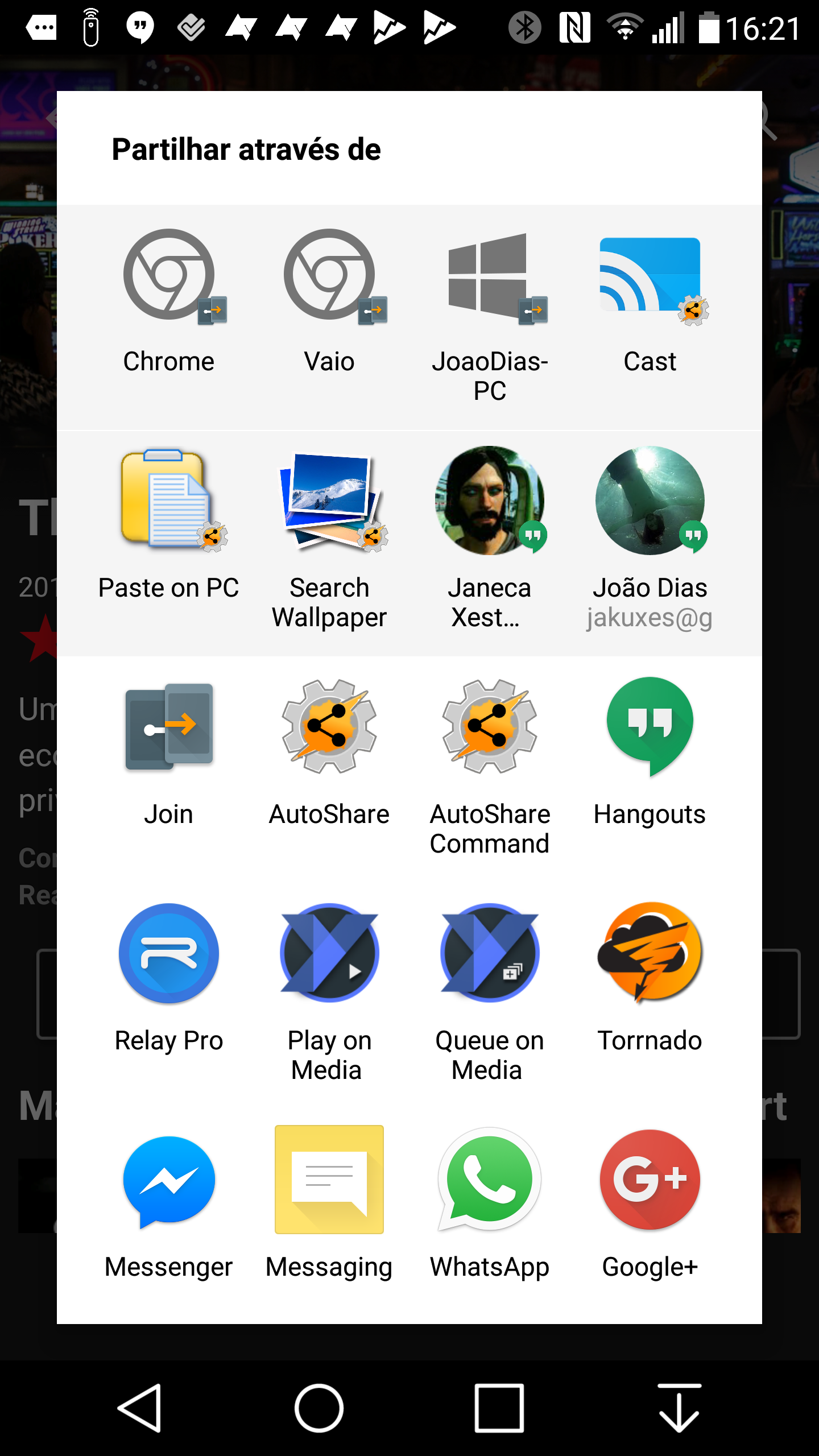Select Paste on PC
This screenshot has width=819, height=1456.
[x=168, y=523]
